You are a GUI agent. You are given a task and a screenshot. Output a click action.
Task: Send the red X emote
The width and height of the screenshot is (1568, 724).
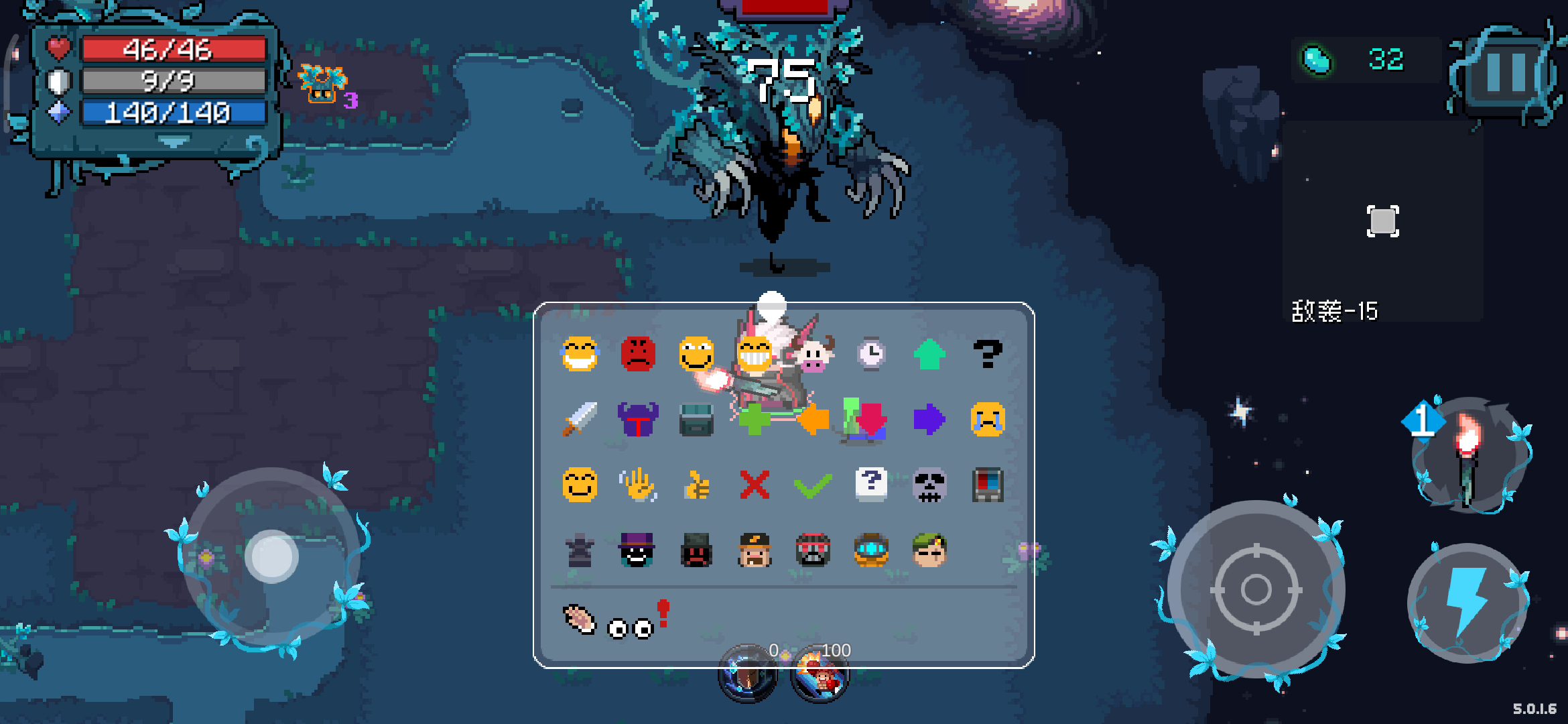[755, 485]
